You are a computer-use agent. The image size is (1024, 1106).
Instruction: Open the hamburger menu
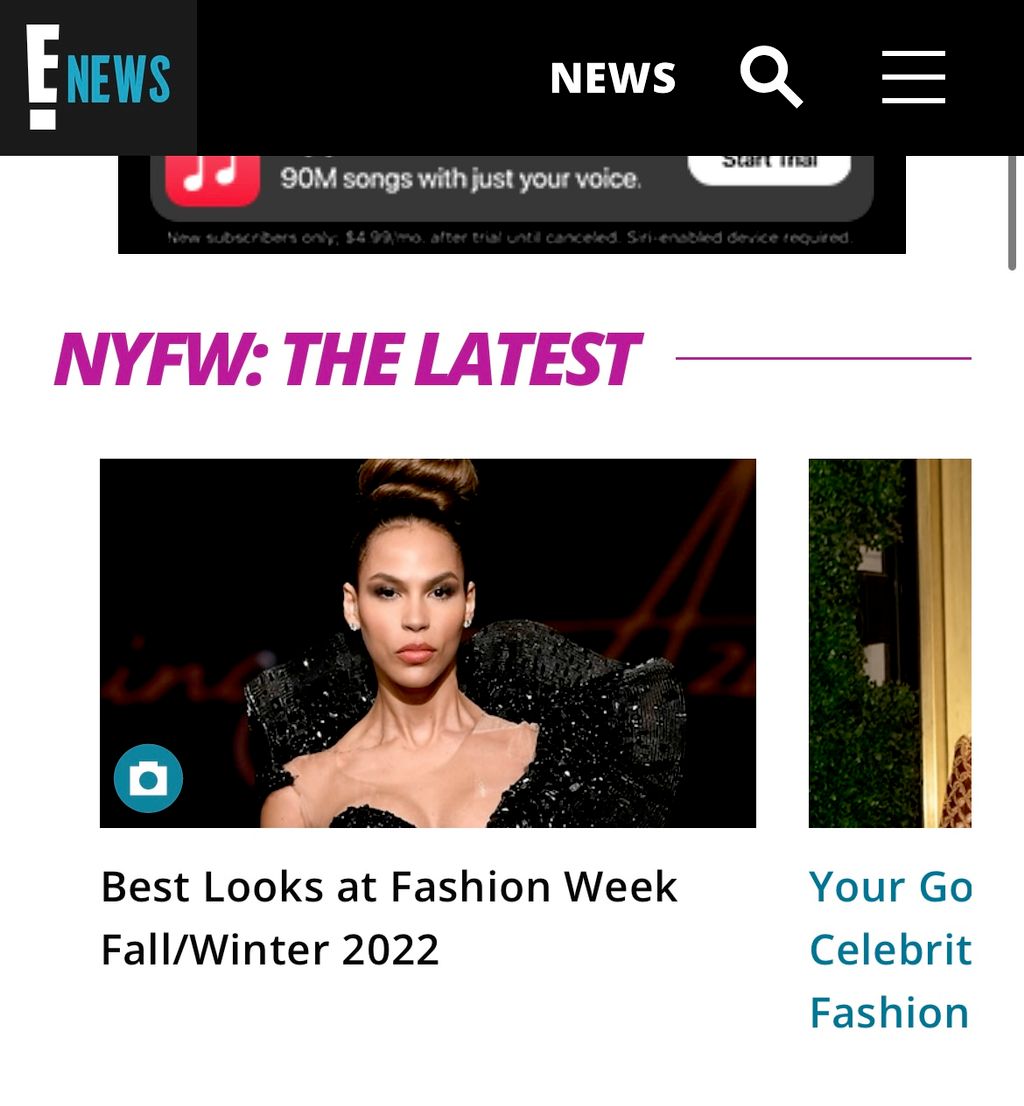point(913,77)
